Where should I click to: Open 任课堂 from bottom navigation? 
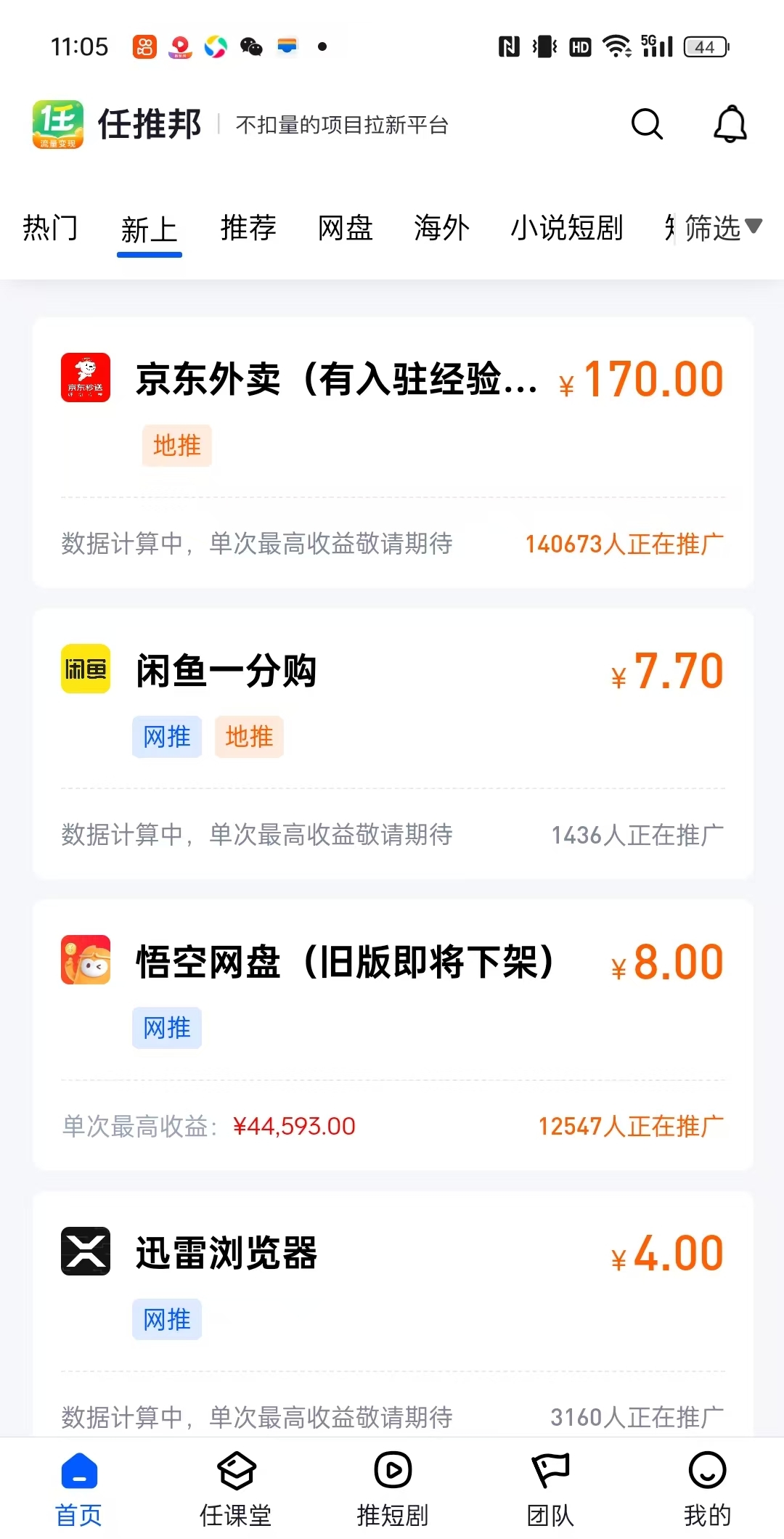(x=235, y=1486)
